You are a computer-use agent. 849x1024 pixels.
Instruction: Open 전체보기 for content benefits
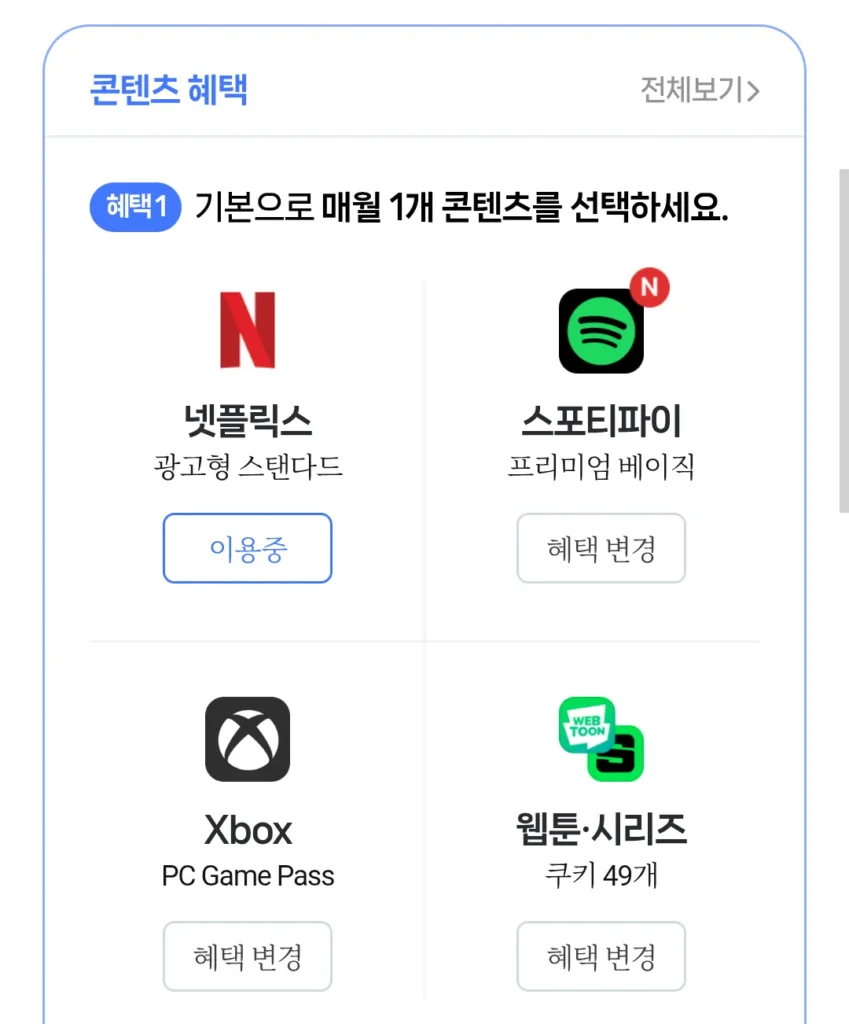pos(700,91)
